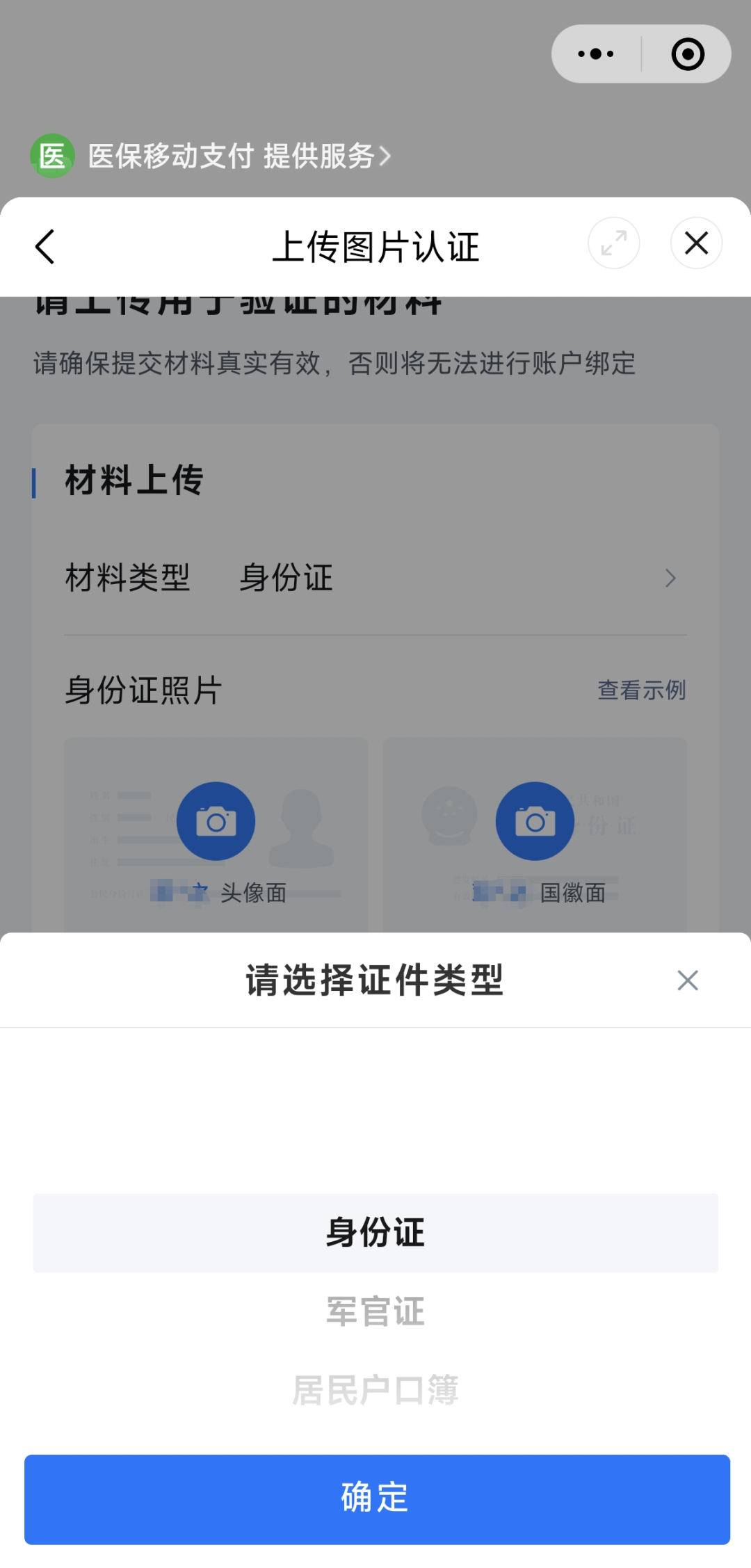Tap the mini program circular close button
Image resolution: width=751 pixels, height=1568 pixels.
coord(688,54)
